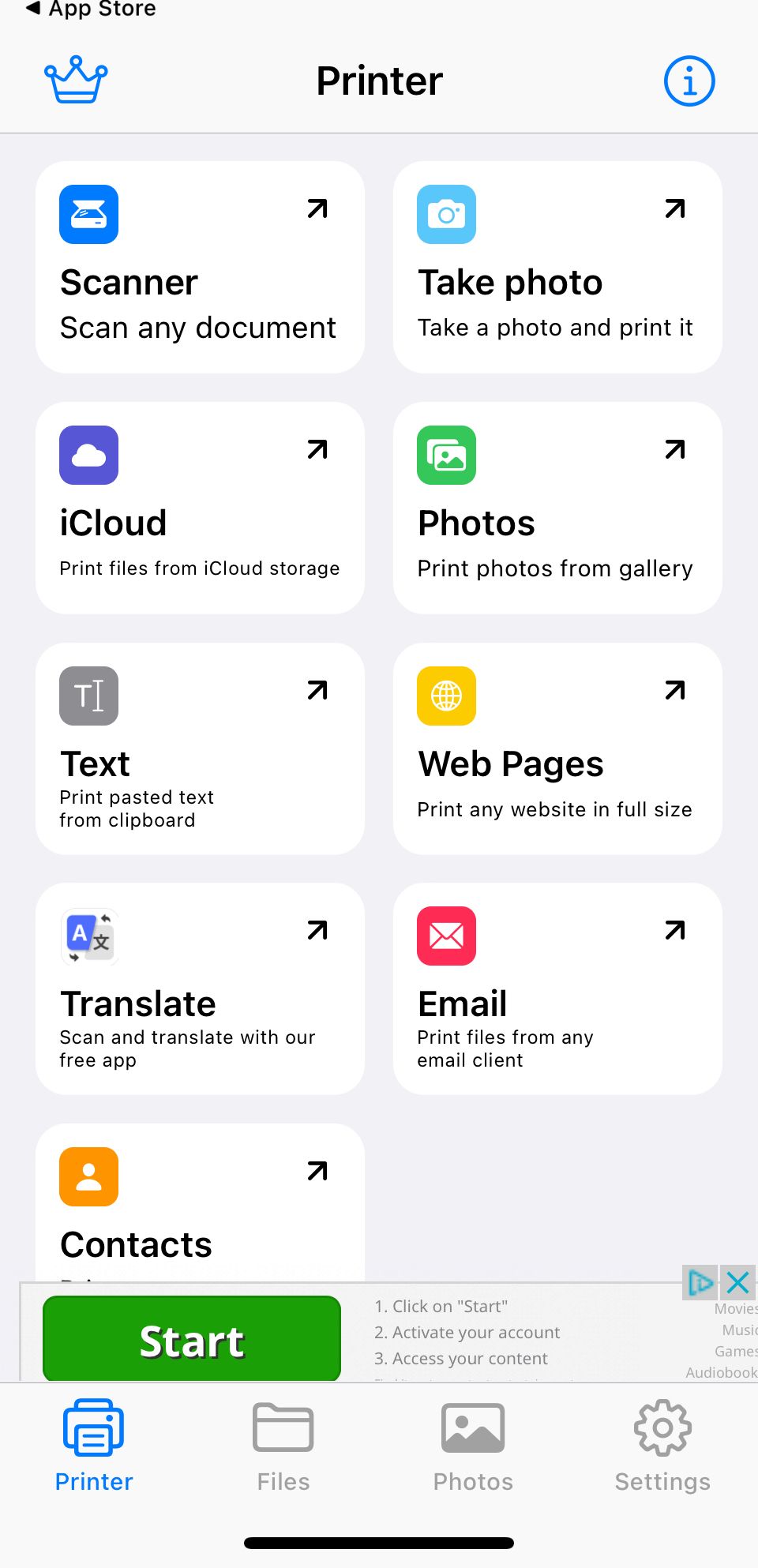The height and width of the screenshot is (1568, 758).
Task: Switch to the Files tab
Action: (283, 1445)
